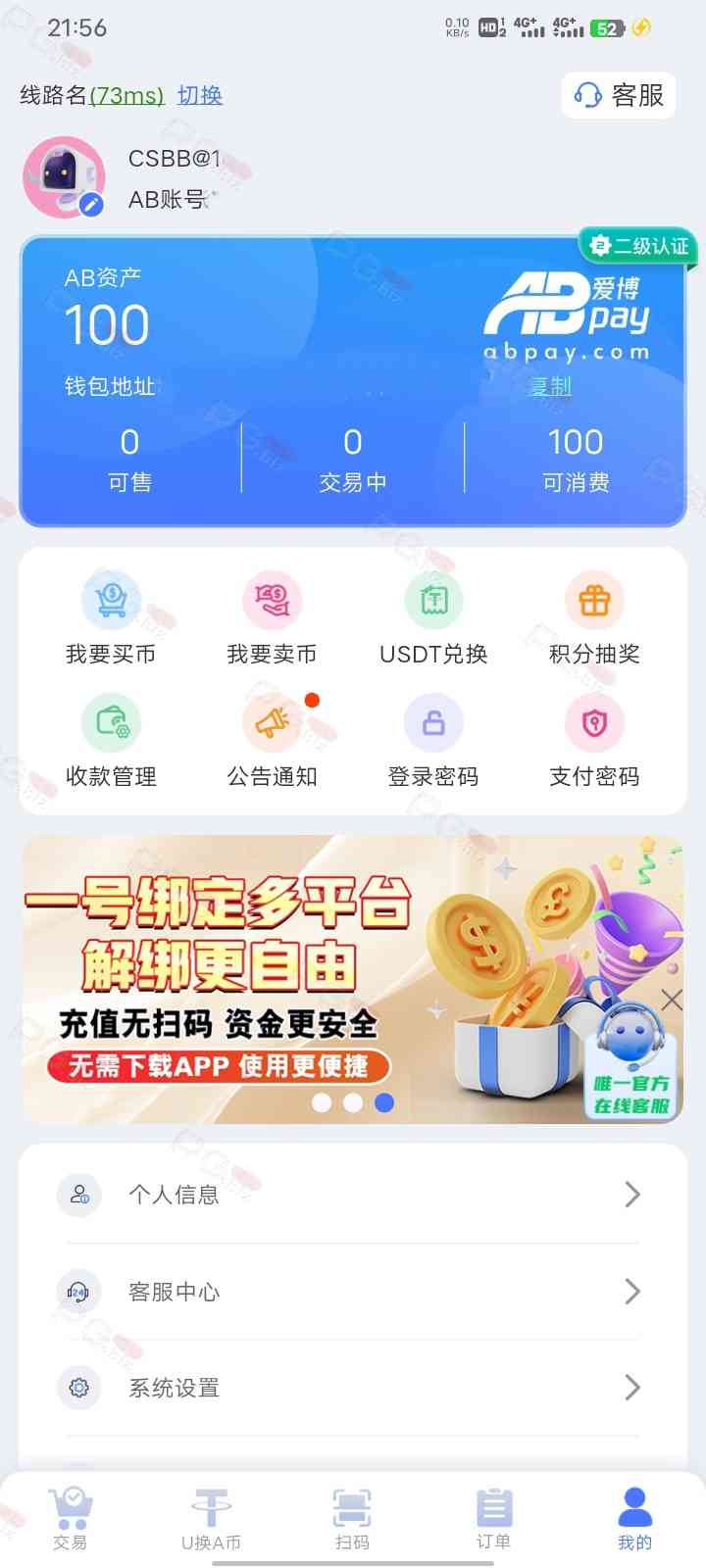Go to USDT兑换 exchange
The width and height of the screenshot is (706, 1568).
pyautogui.click(x=433, y=618)
